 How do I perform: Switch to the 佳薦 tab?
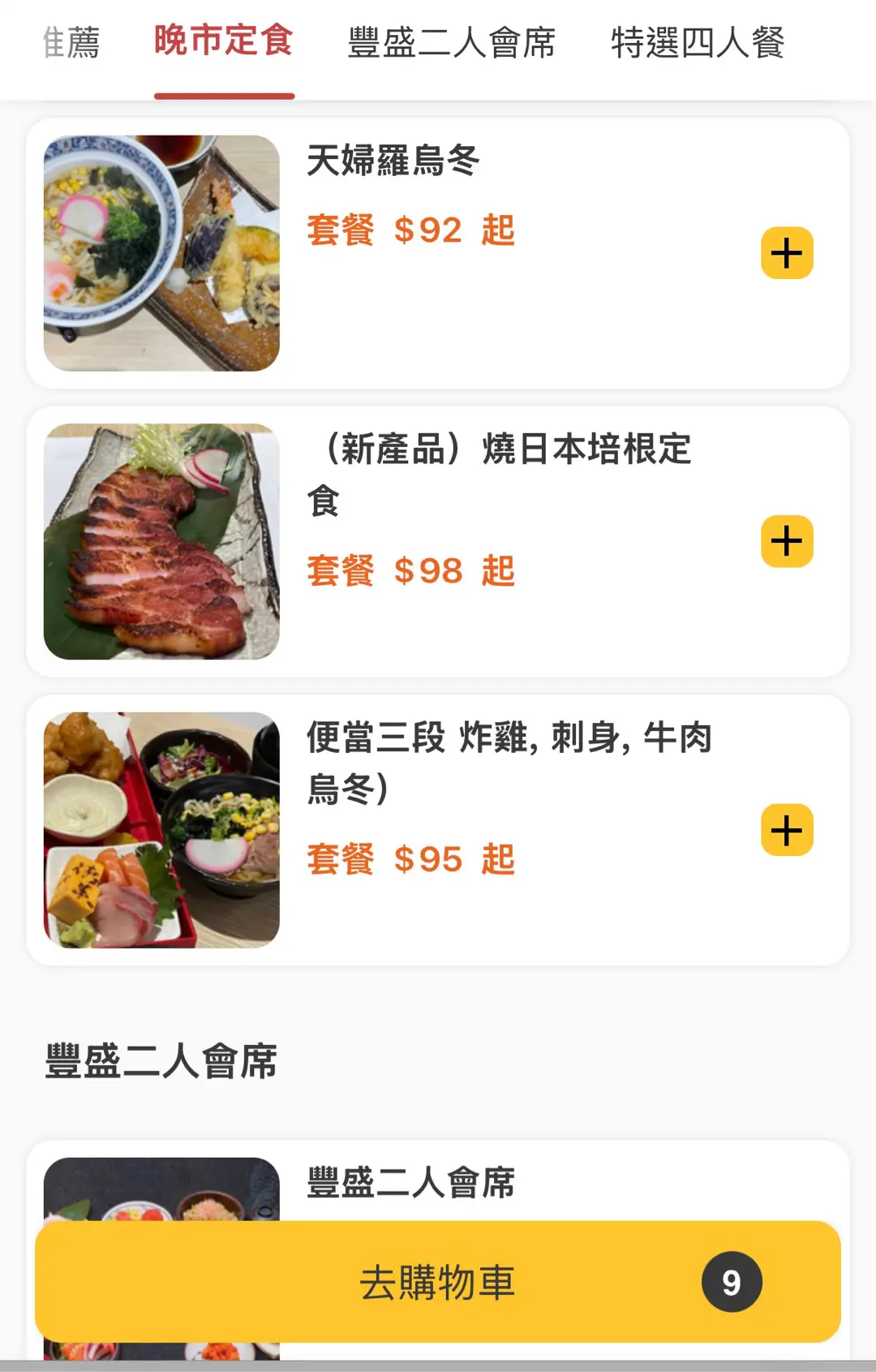pyautogui.click(x=71, y=42)
